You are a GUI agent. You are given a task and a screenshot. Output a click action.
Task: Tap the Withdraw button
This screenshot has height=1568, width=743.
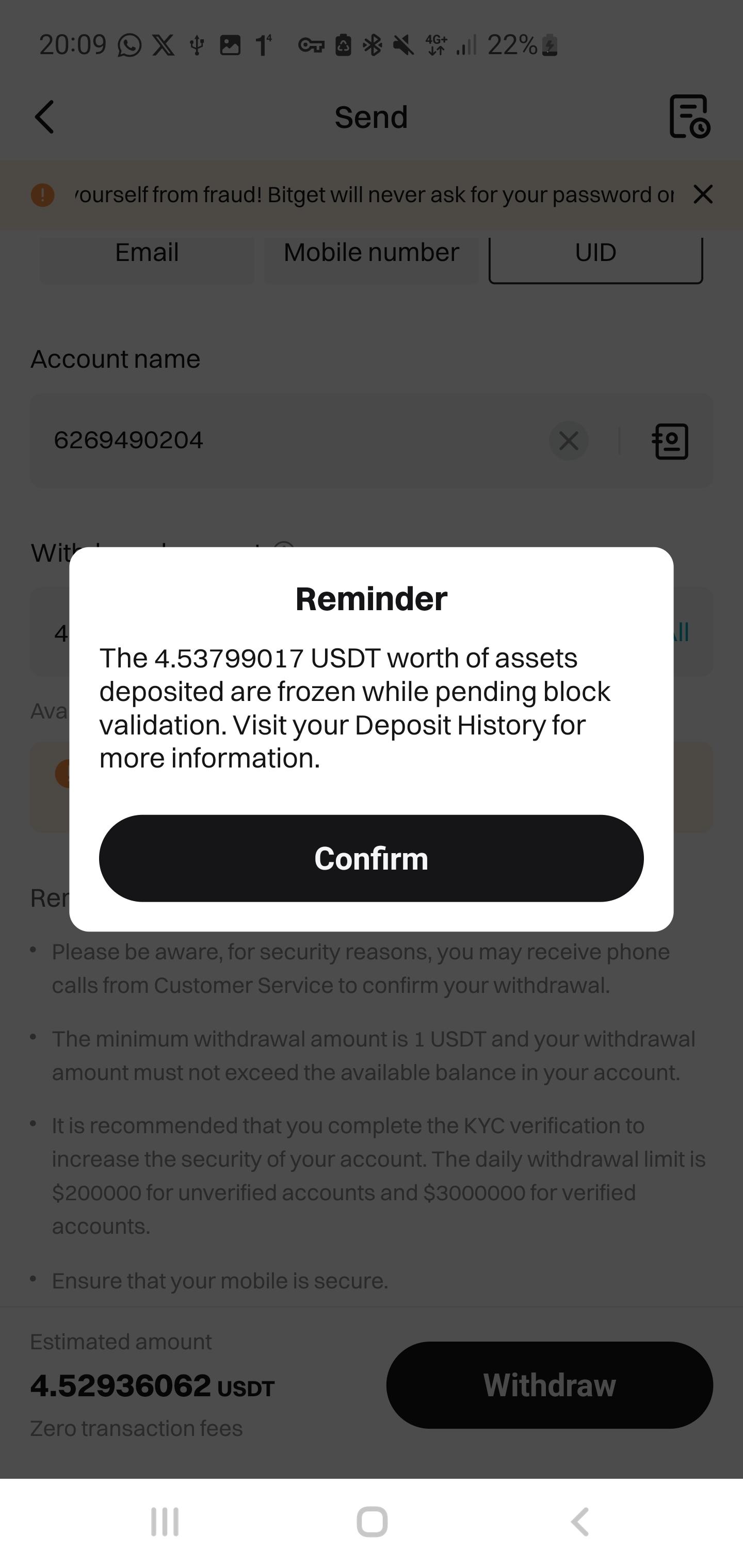pyautogui.click(x=550, y=1385)
